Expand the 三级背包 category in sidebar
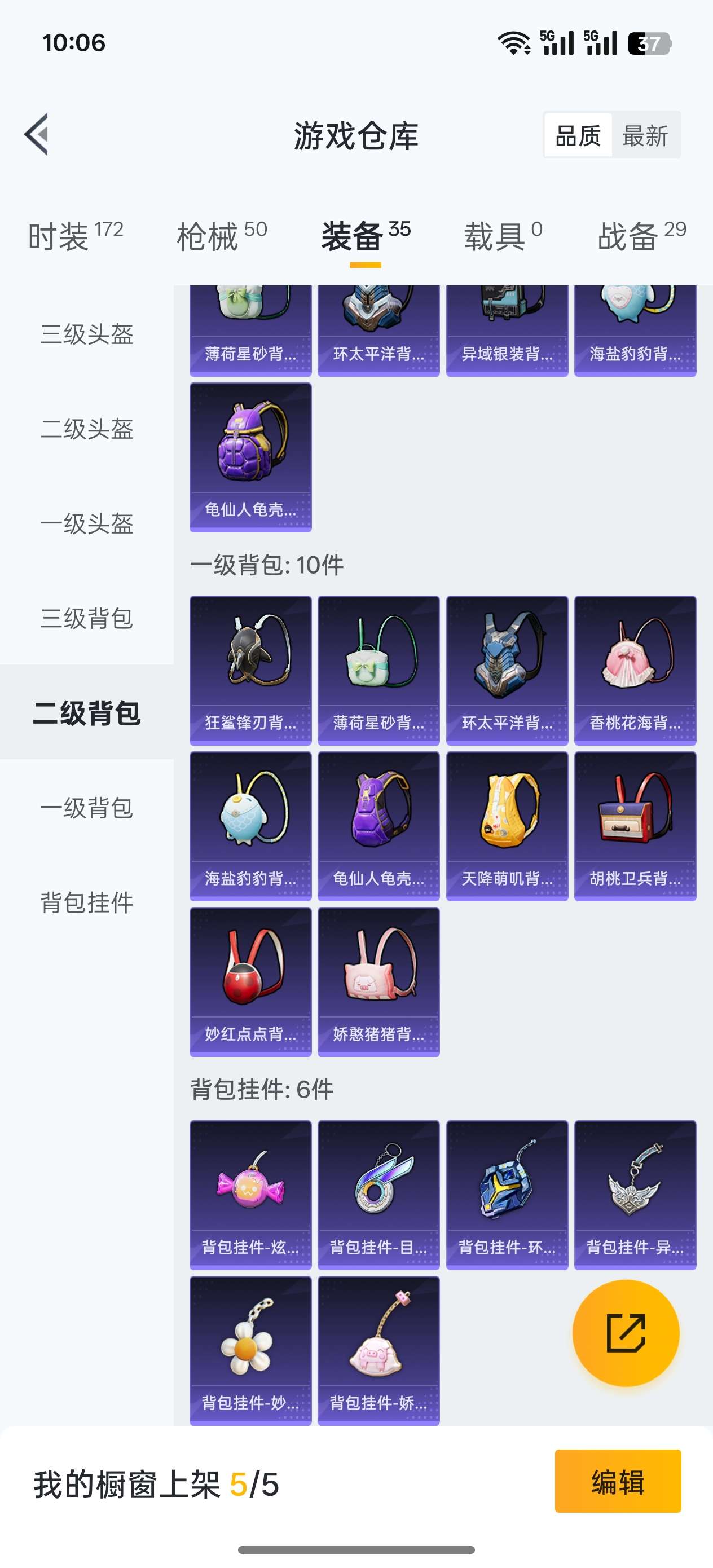713x1568 pixels. click(86, 620)
